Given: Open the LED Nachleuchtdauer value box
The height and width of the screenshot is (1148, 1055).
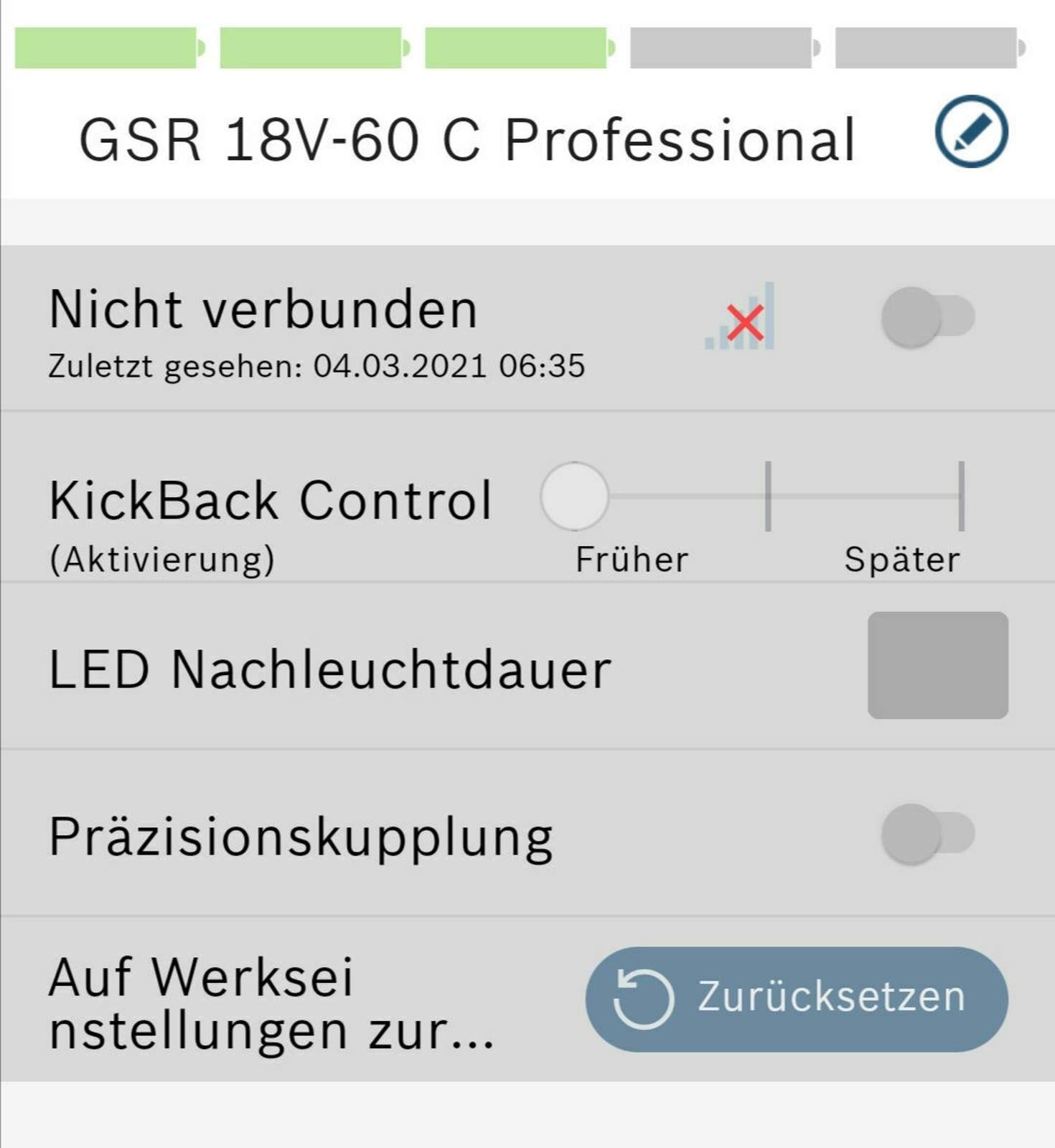Looking at the screenshot, I should point(937,665).
